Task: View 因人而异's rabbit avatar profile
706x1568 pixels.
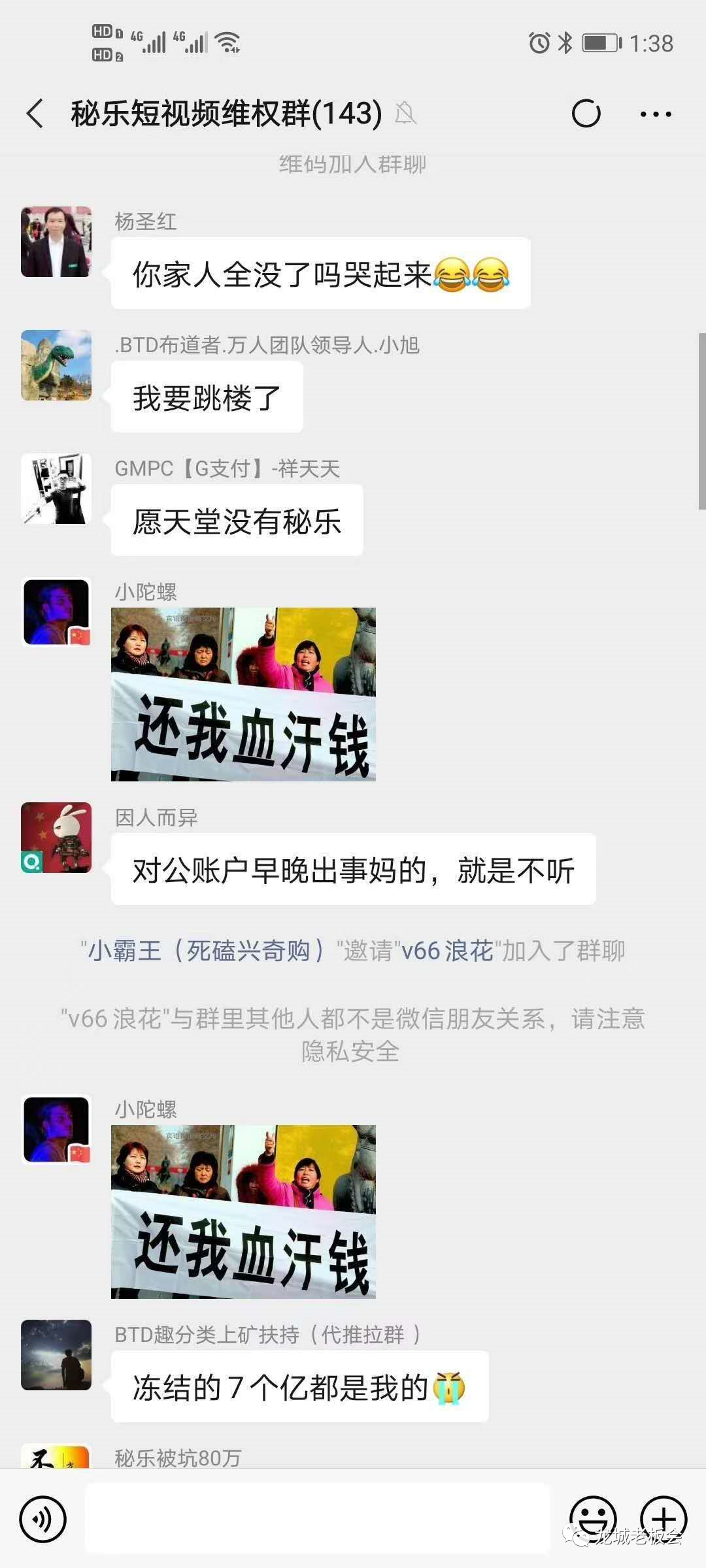Action: pos(56,838)
